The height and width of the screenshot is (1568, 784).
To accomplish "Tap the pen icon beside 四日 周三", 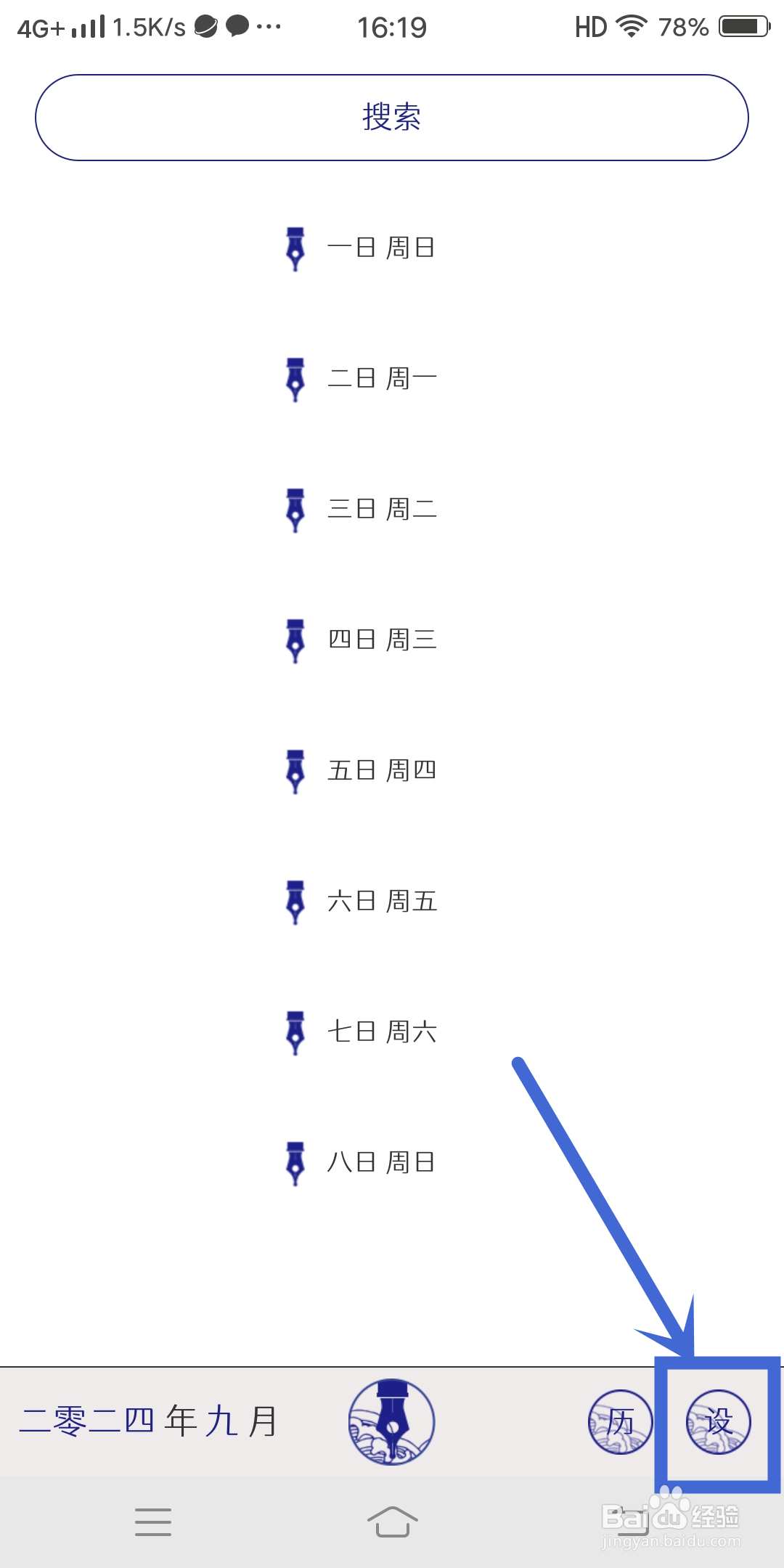I will (x=295, y=640).
